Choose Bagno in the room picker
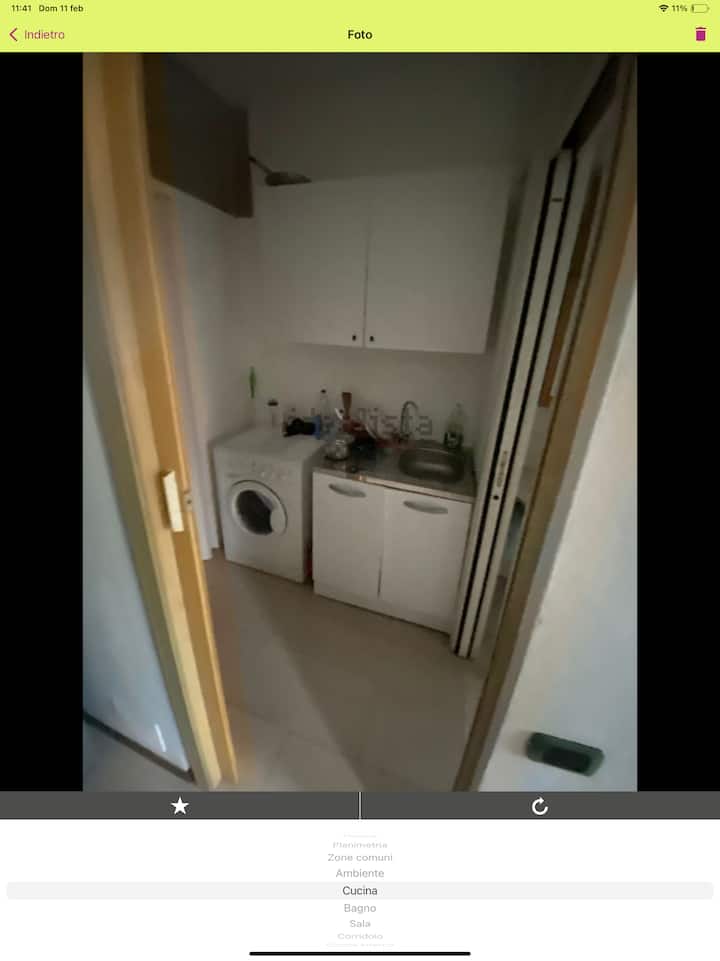This screenshot has height=961, width=720. [360, 908]
